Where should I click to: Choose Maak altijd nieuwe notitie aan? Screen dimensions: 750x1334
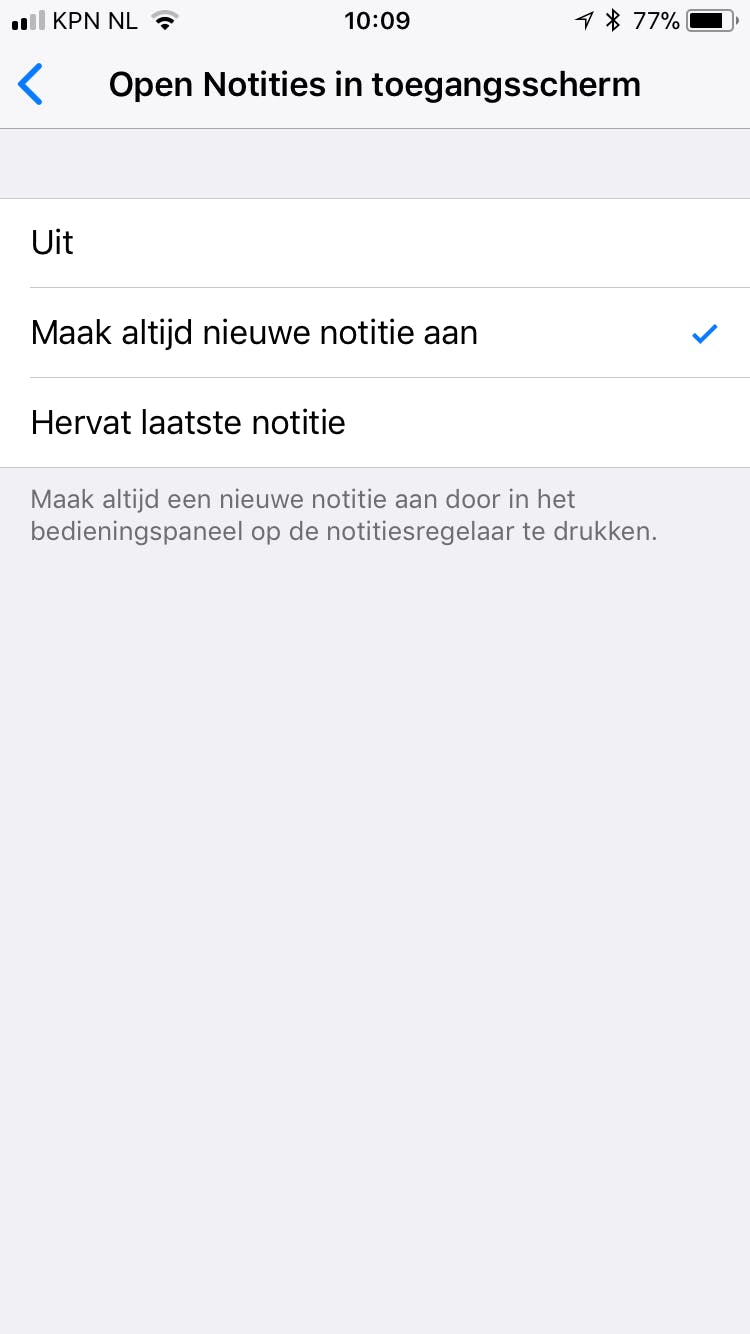(x=374, y=333)
